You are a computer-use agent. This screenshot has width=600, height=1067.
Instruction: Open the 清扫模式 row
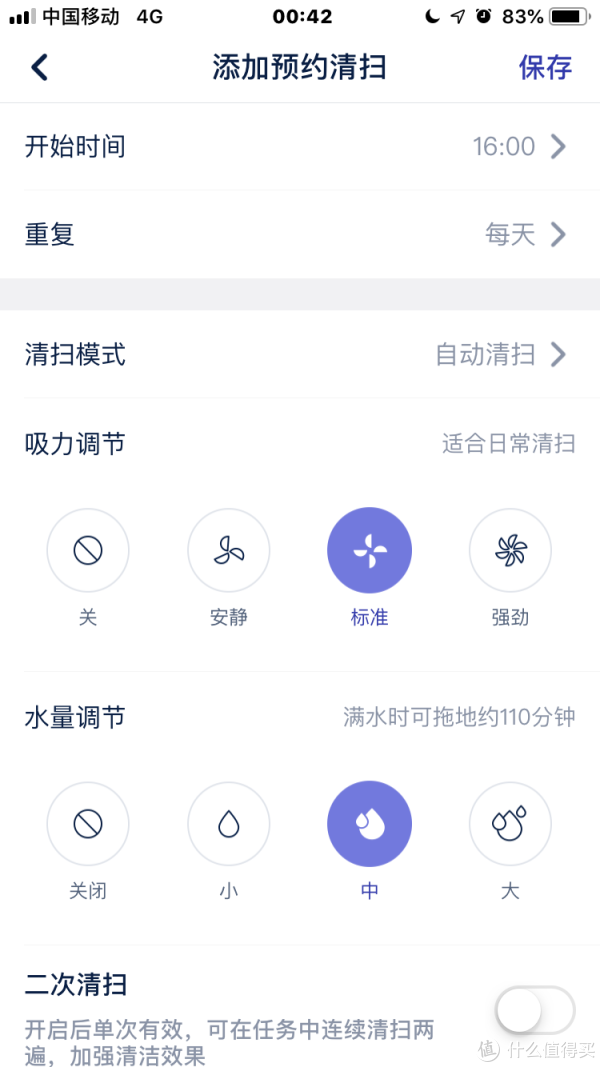(300, 355)
